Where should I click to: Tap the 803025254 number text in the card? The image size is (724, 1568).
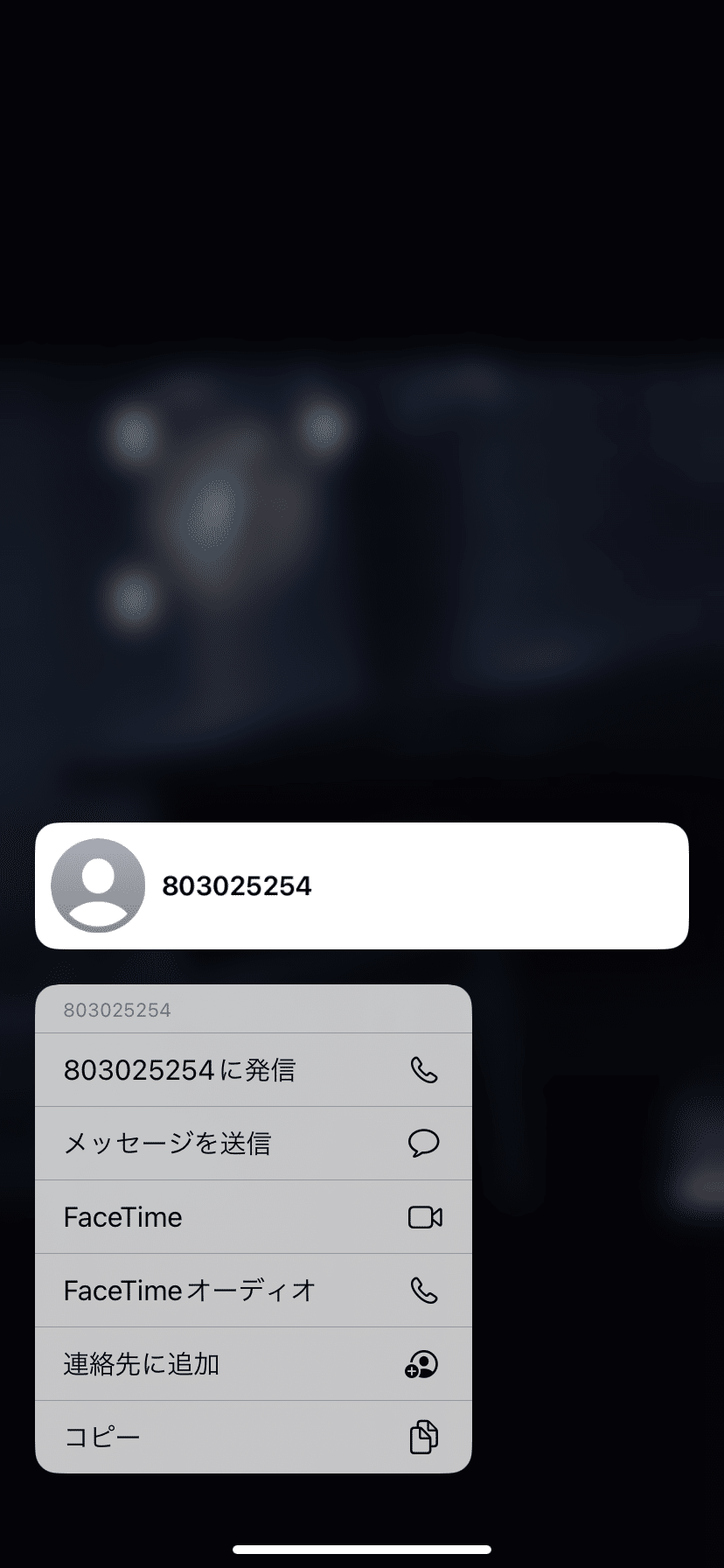237,885
